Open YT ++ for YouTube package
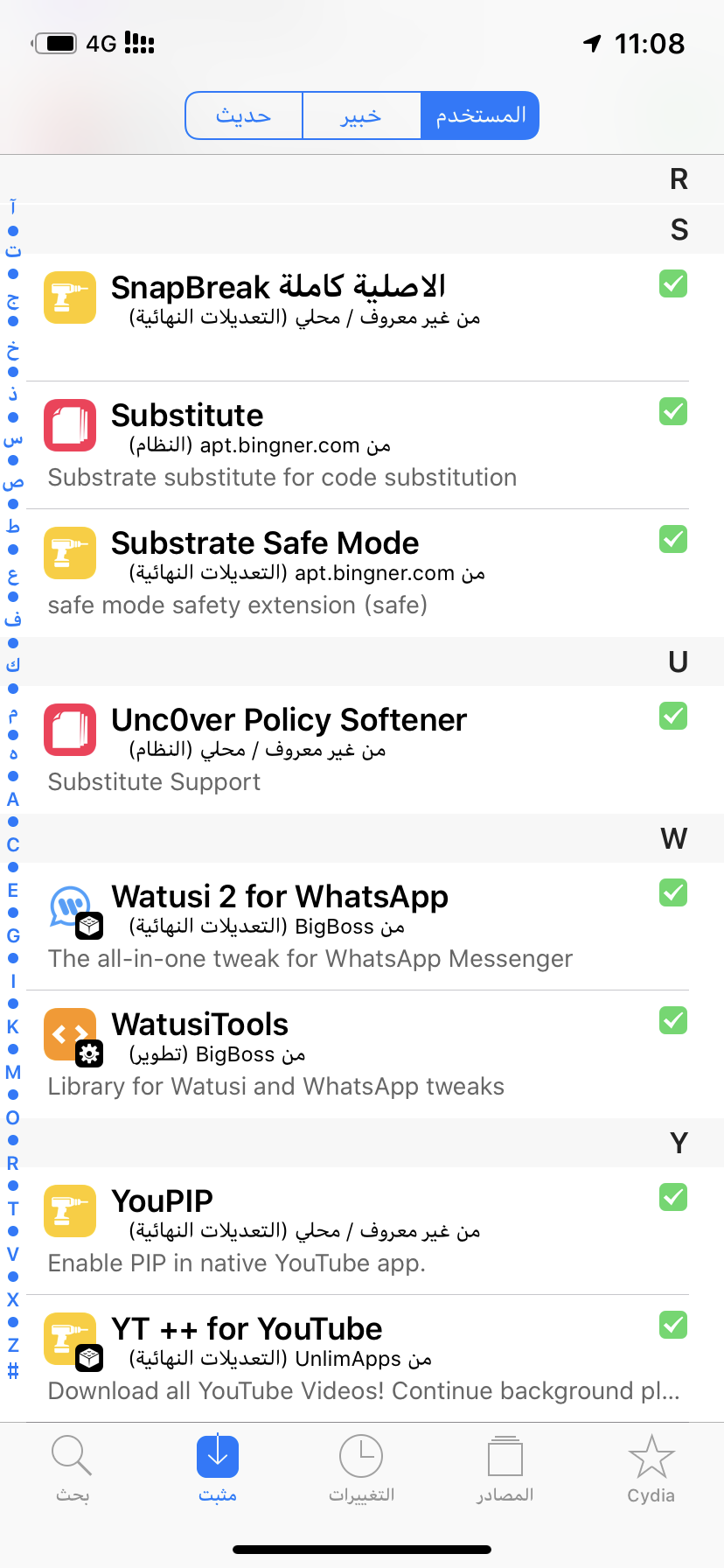This screenshot has width=724, height=1568. (x=362, y=1359)
